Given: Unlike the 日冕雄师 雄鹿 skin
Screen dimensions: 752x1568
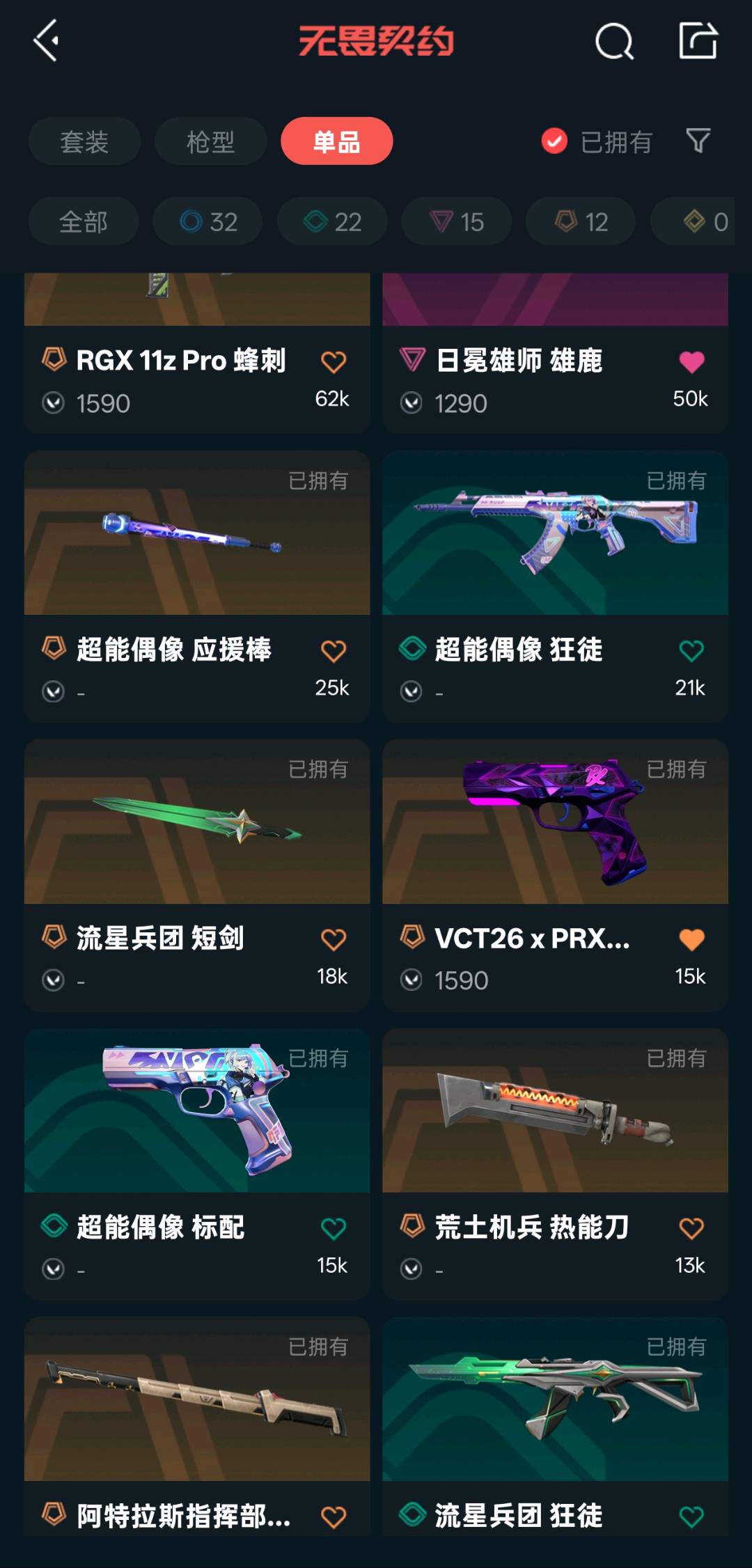Looking at the screenshot, I should coord(691,362).
